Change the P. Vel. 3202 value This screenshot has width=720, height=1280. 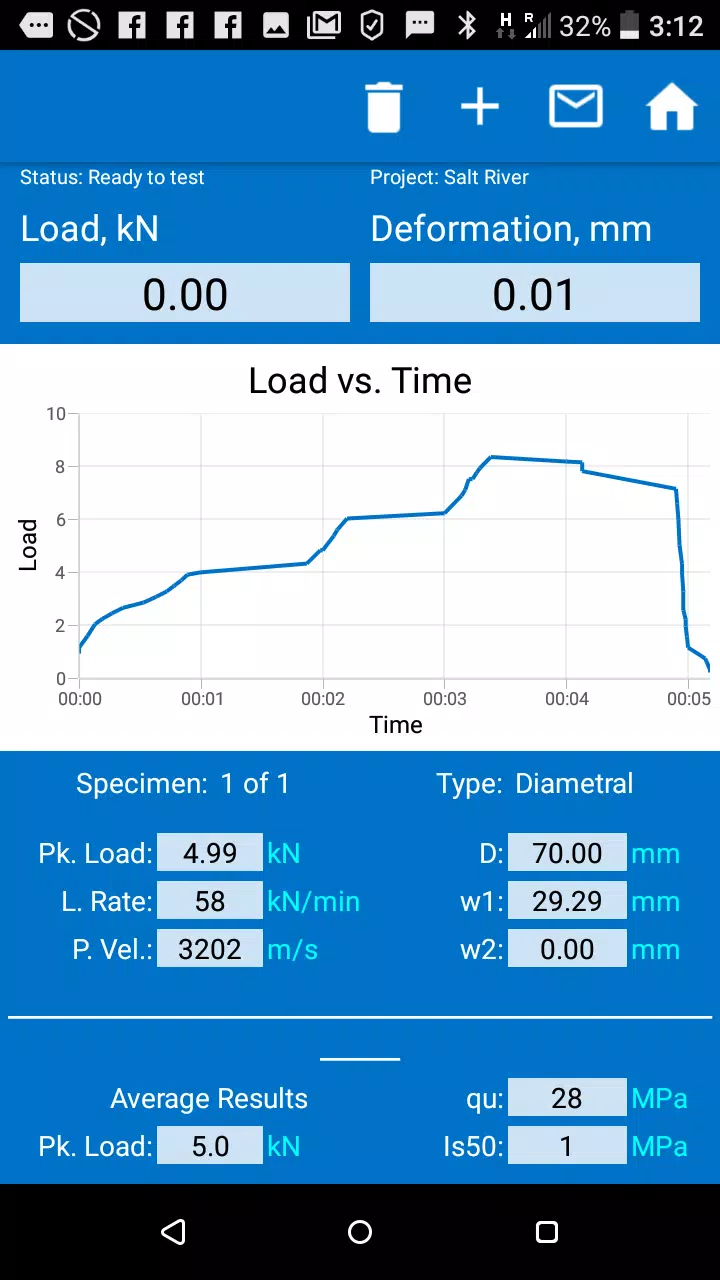210,949
